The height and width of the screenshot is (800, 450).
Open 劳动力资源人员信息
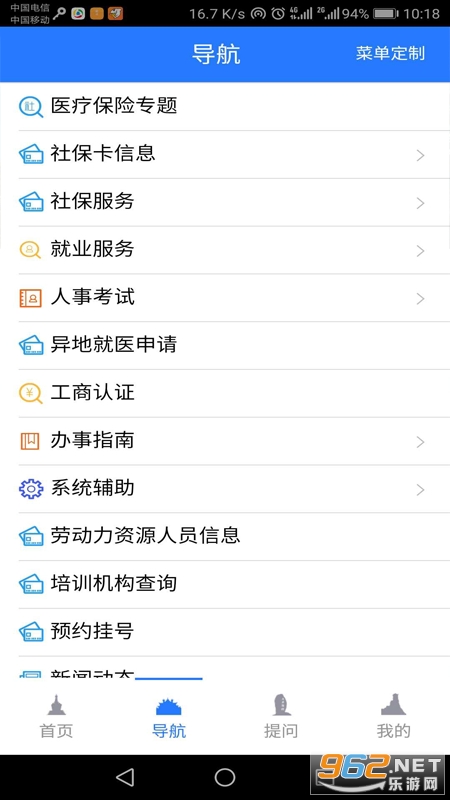[x=225, y=537]
